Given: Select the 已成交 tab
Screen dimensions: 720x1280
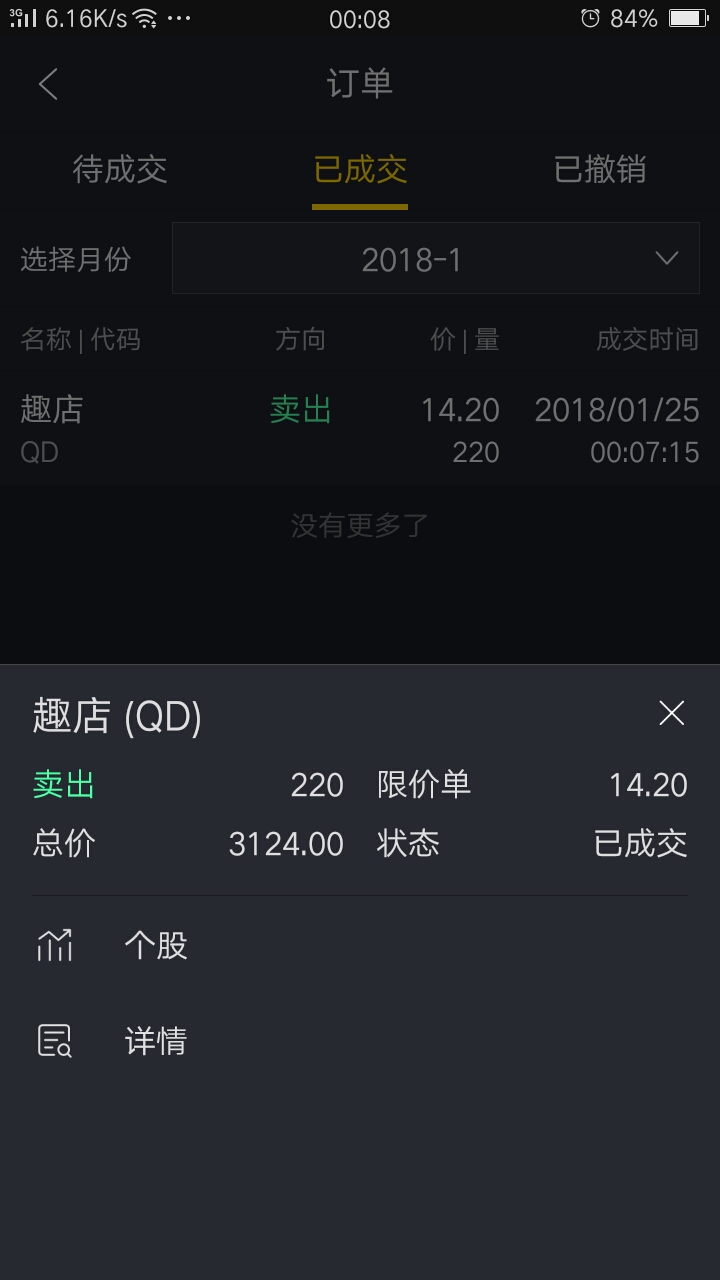Looking at the screenshot, I should [360, 170].
